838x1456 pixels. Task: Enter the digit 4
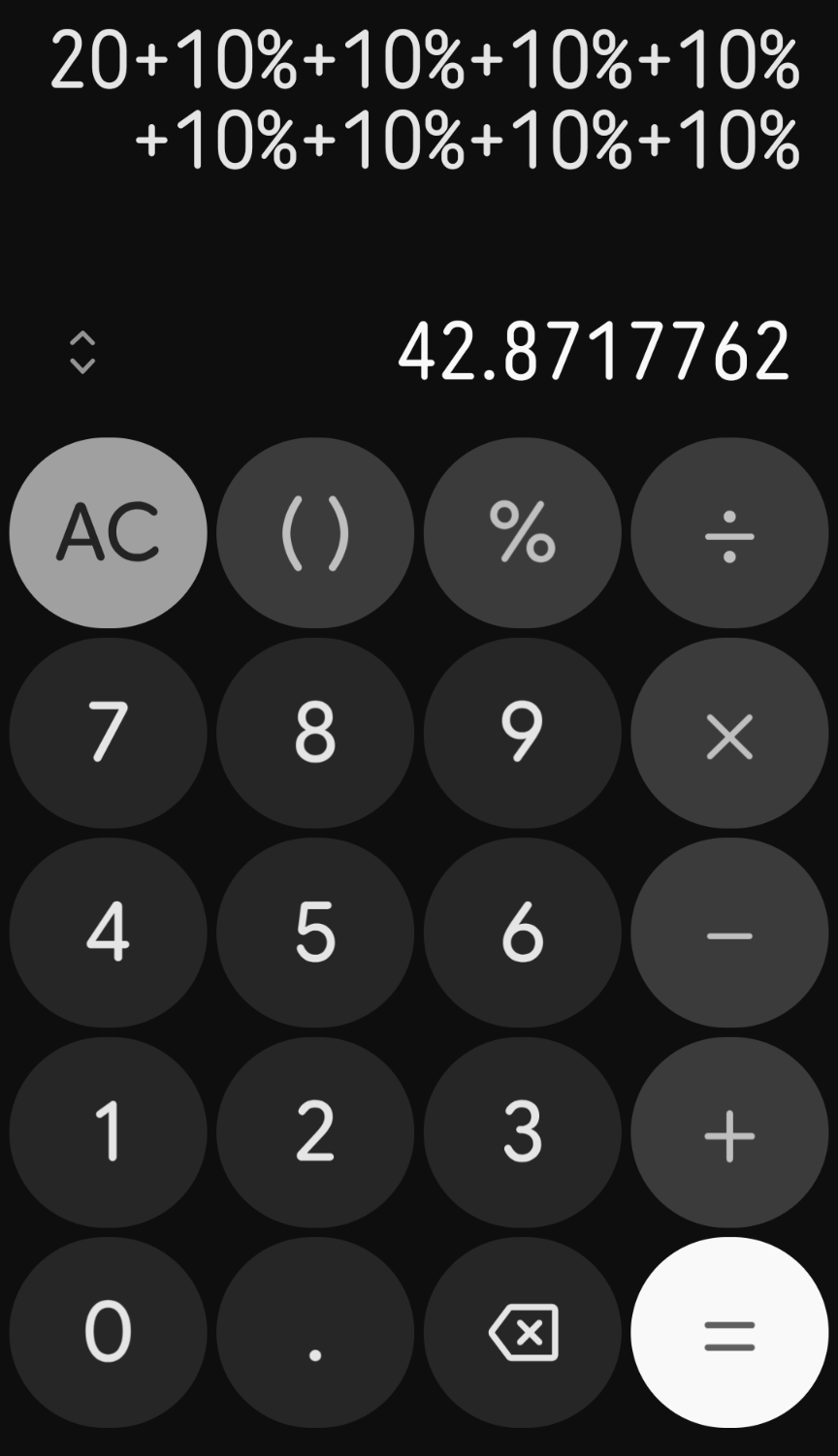[x=108, y=933]
